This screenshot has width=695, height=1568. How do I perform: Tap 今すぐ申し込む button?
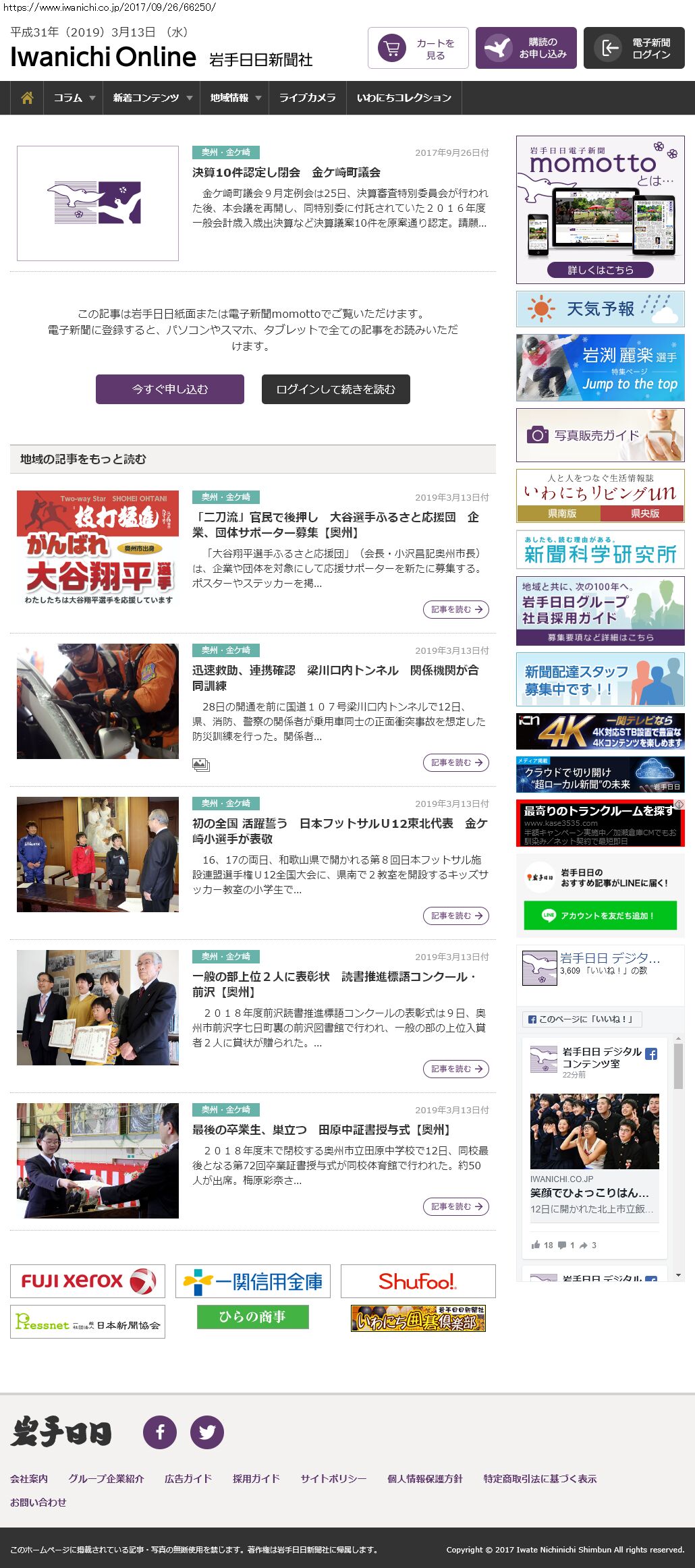click(169, 389)
